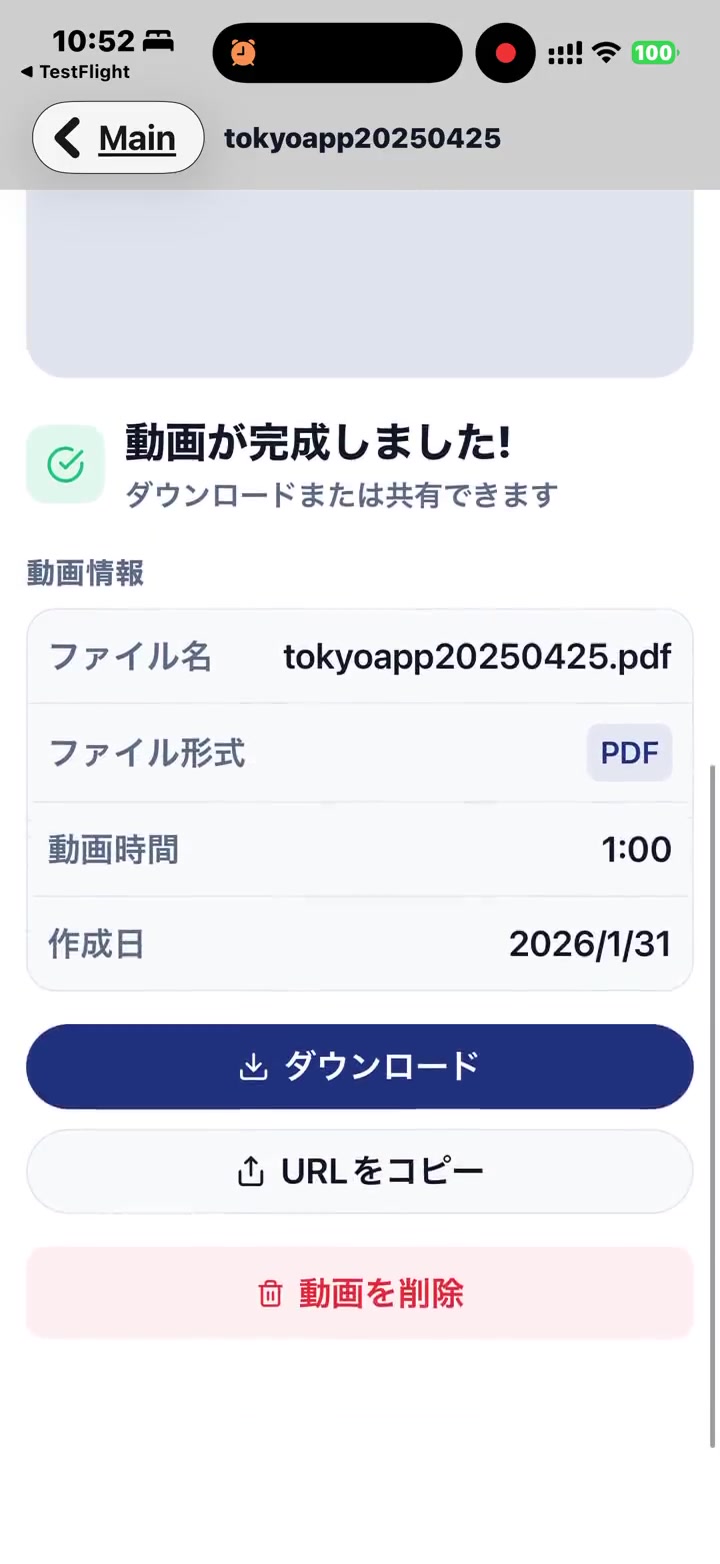
Task: Tap the share icon next to URL をコピー
Action: pos(247,1170)
